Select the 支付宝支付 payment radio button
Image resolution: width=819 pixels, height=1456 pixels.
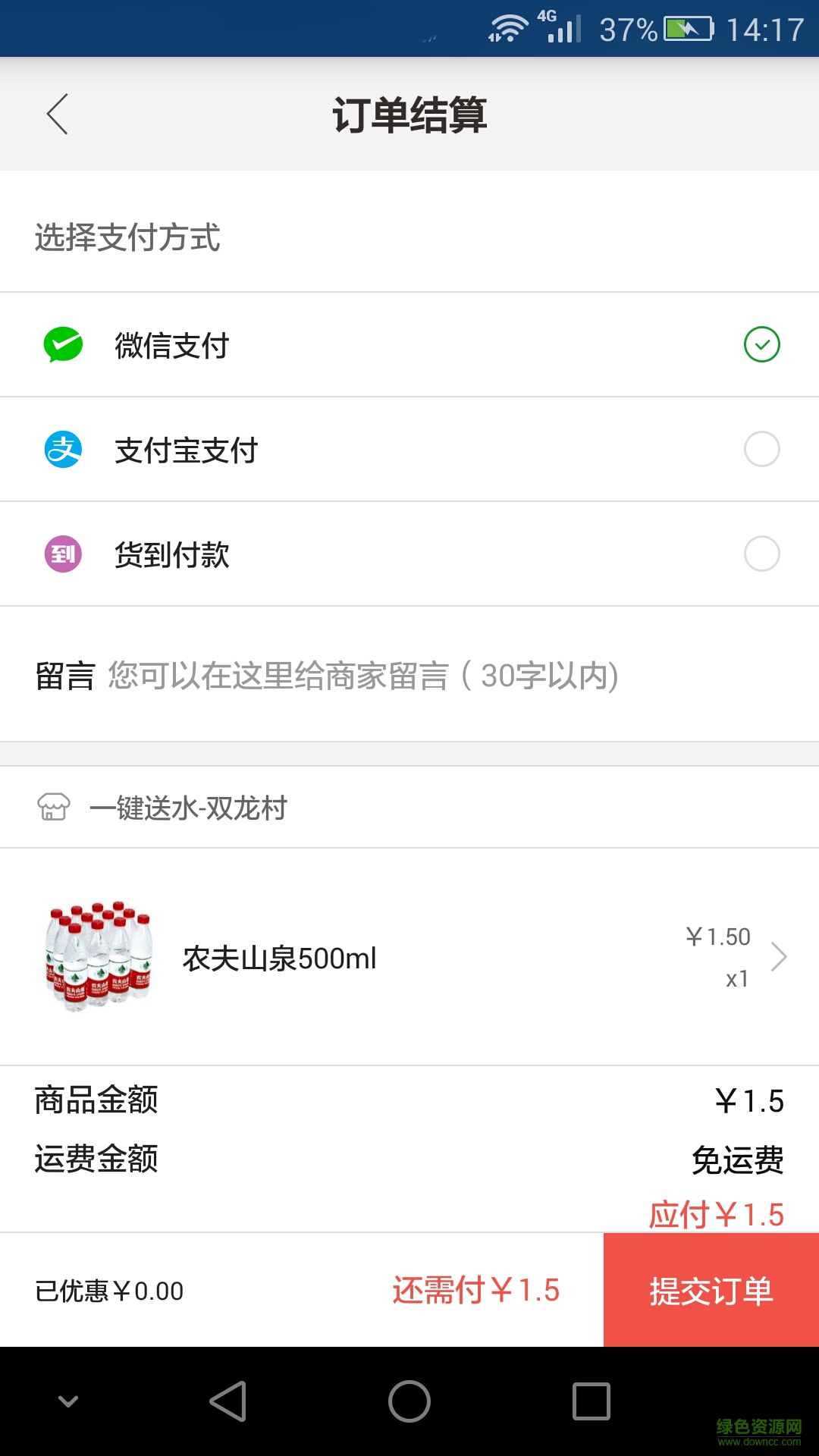pos(761,449)
